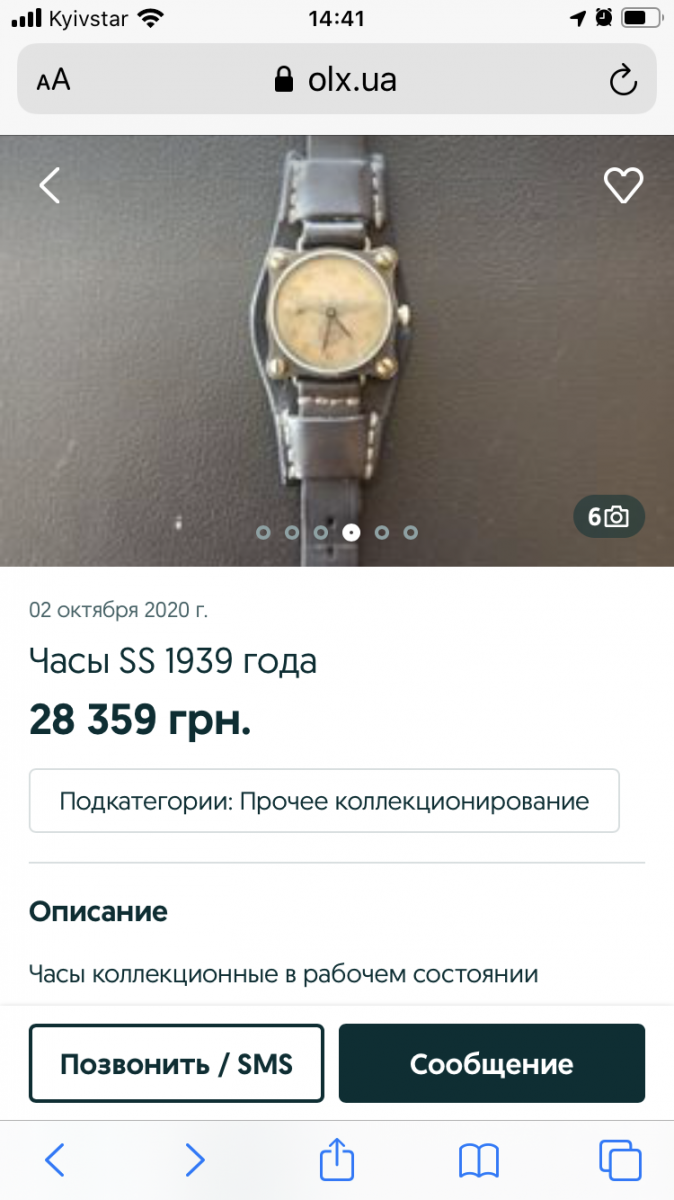Send a message via Сообщение button
The image size is (674, 1200).
click(491, 1063)
